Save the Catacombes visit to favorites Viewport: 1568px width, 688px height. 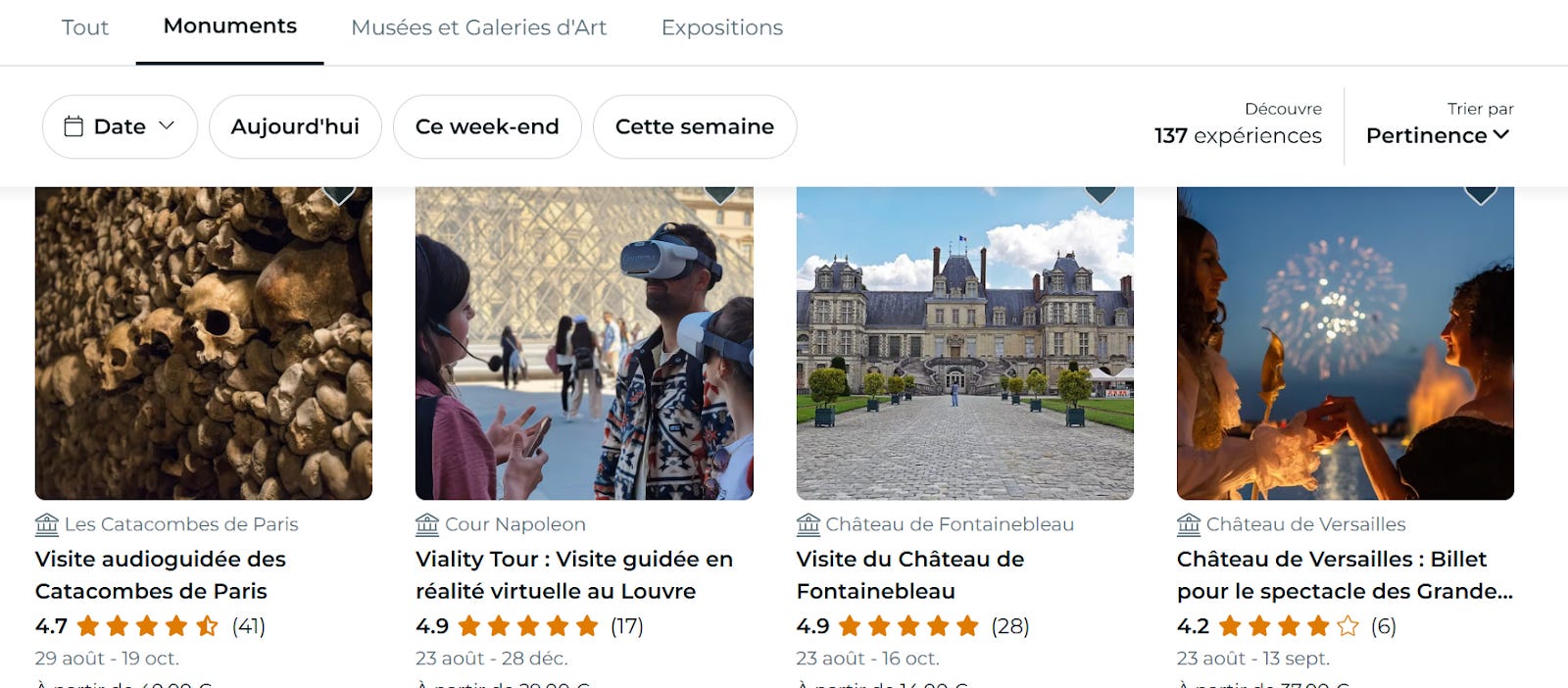pyautogui.click(x=339, y=193)
